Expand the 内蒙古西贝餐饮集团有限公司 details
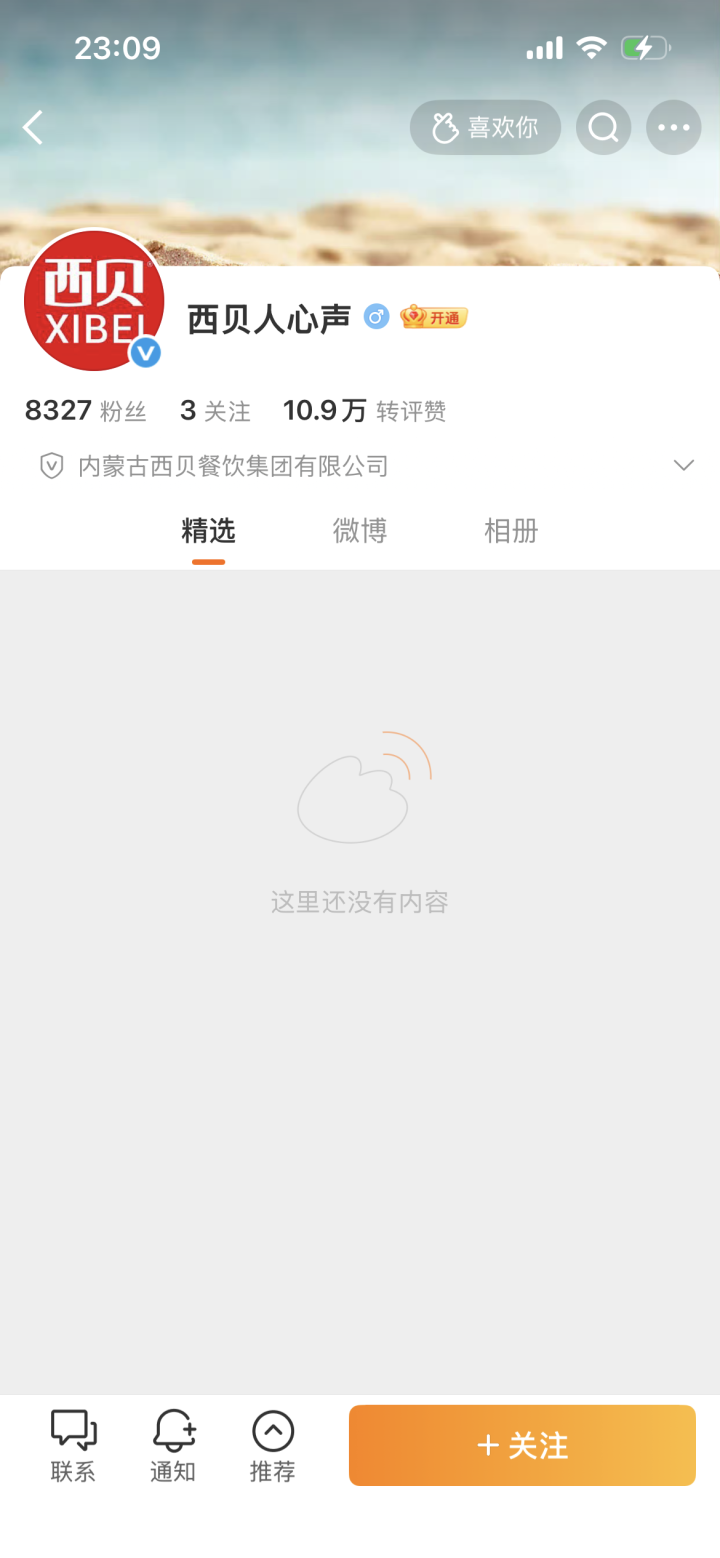 tap(683, 465)
